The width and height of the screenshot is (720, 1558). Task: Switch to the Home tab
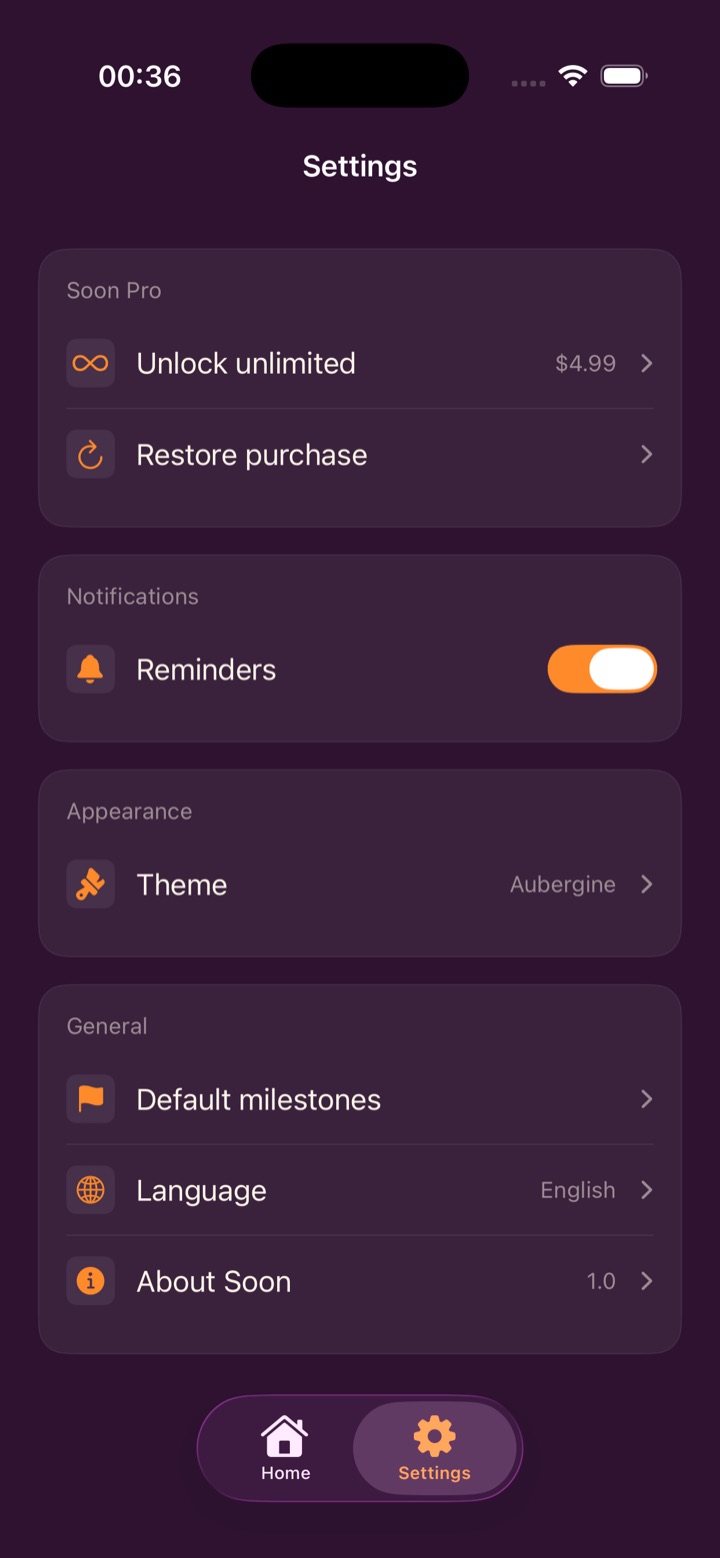pos(285,1448)
